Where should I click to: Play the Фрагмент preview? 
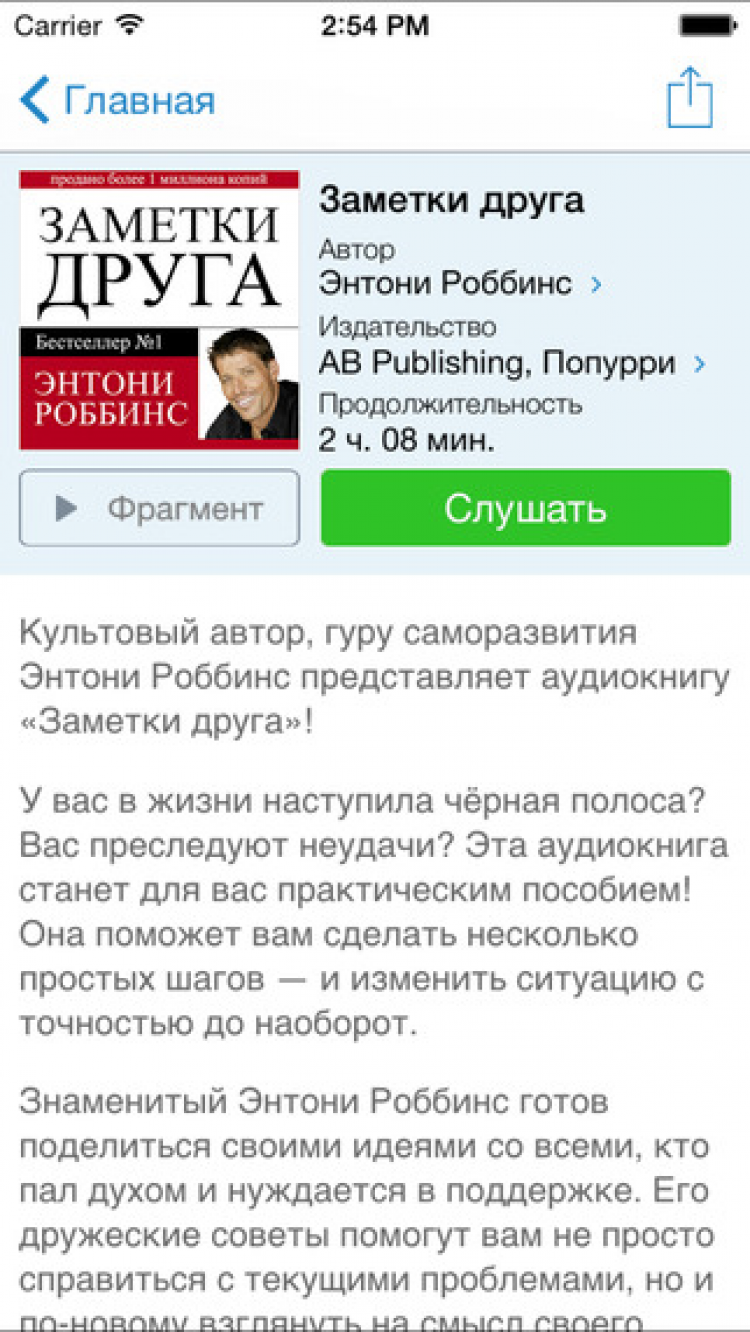(159, 509)
